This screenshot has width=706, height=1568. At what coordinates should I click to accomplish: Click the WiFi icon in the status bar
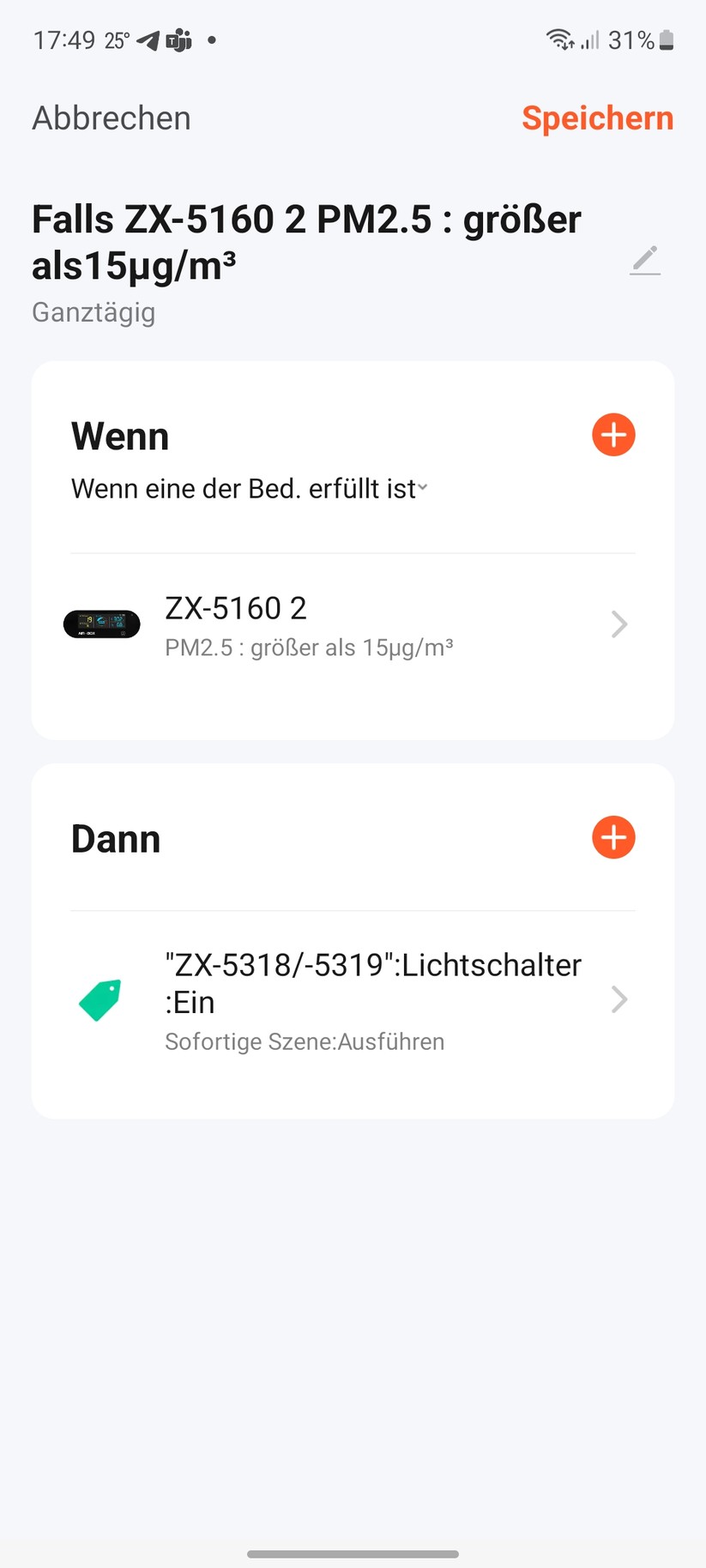click(558, 38)
